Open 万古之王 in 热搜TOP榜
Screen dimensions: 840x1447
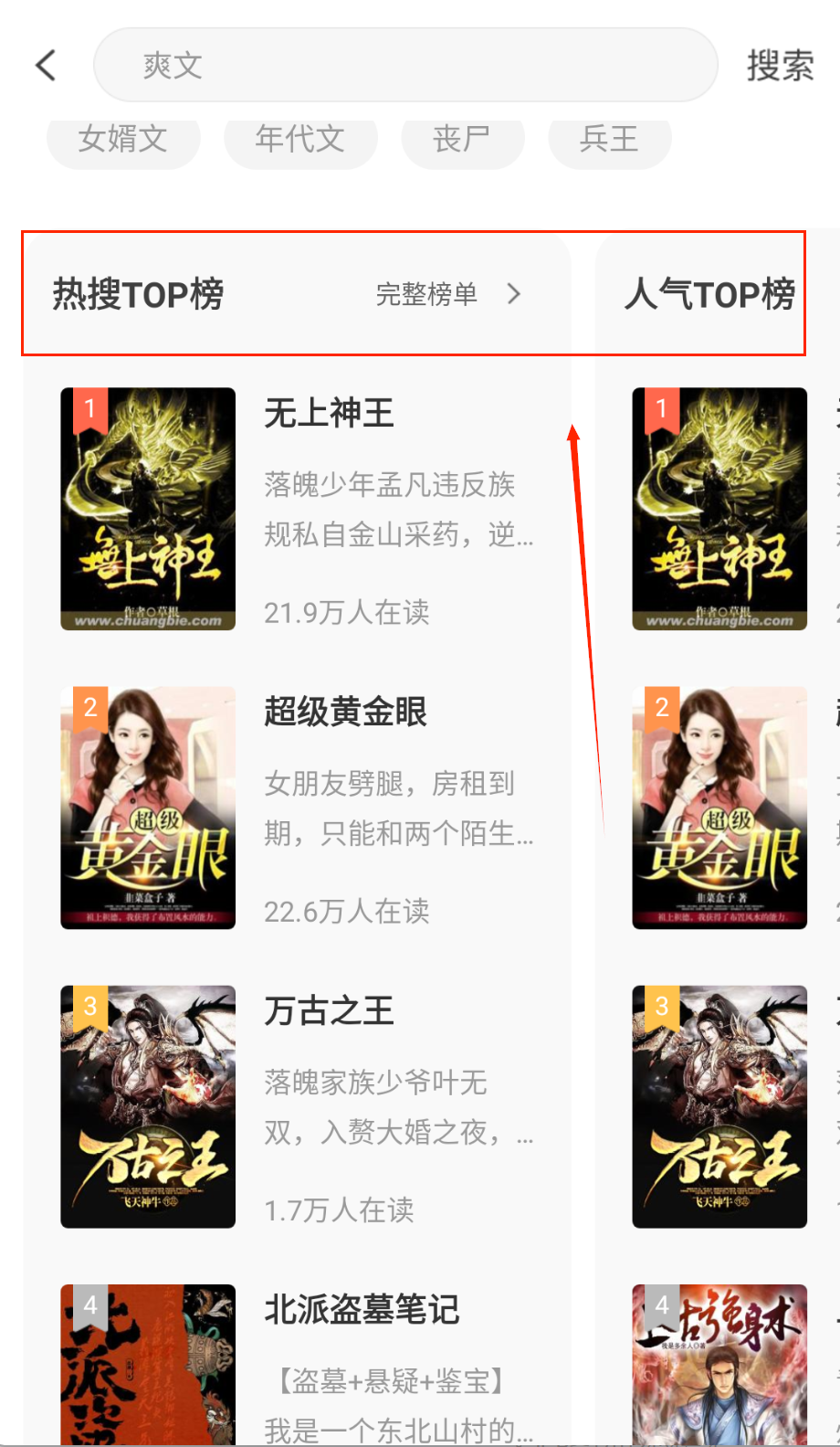[x=329, y=1011]
